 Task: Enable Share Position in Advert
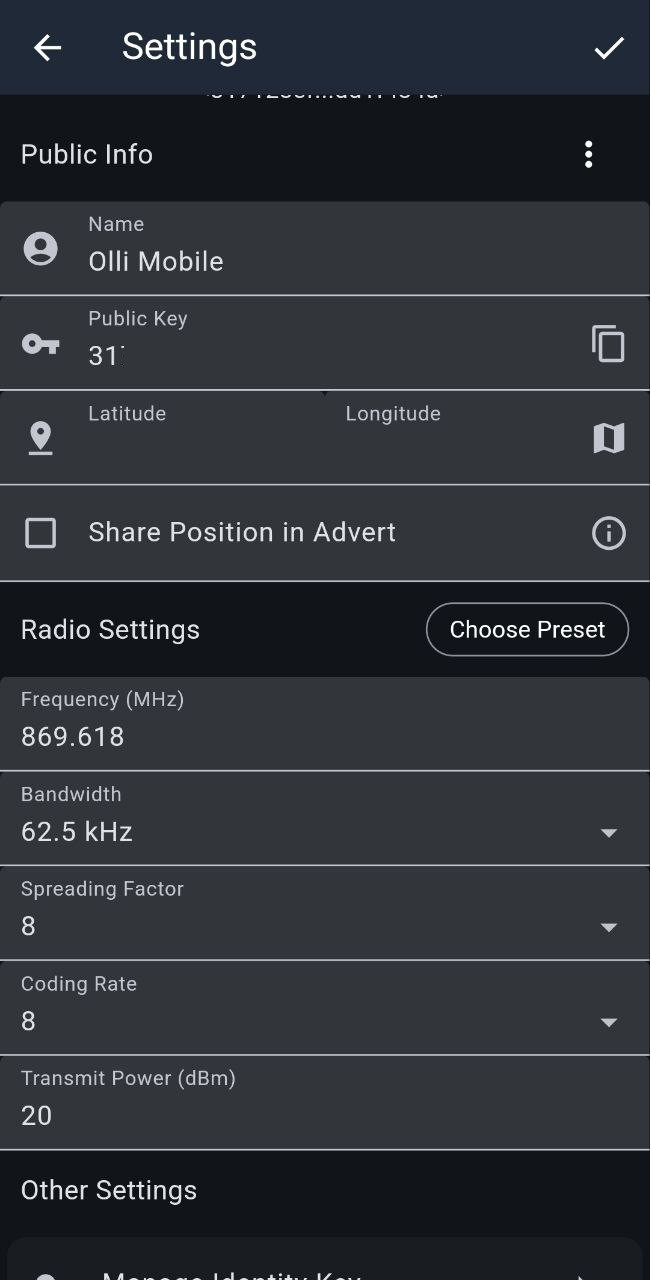pyautogui.click(x=41, y=533)
